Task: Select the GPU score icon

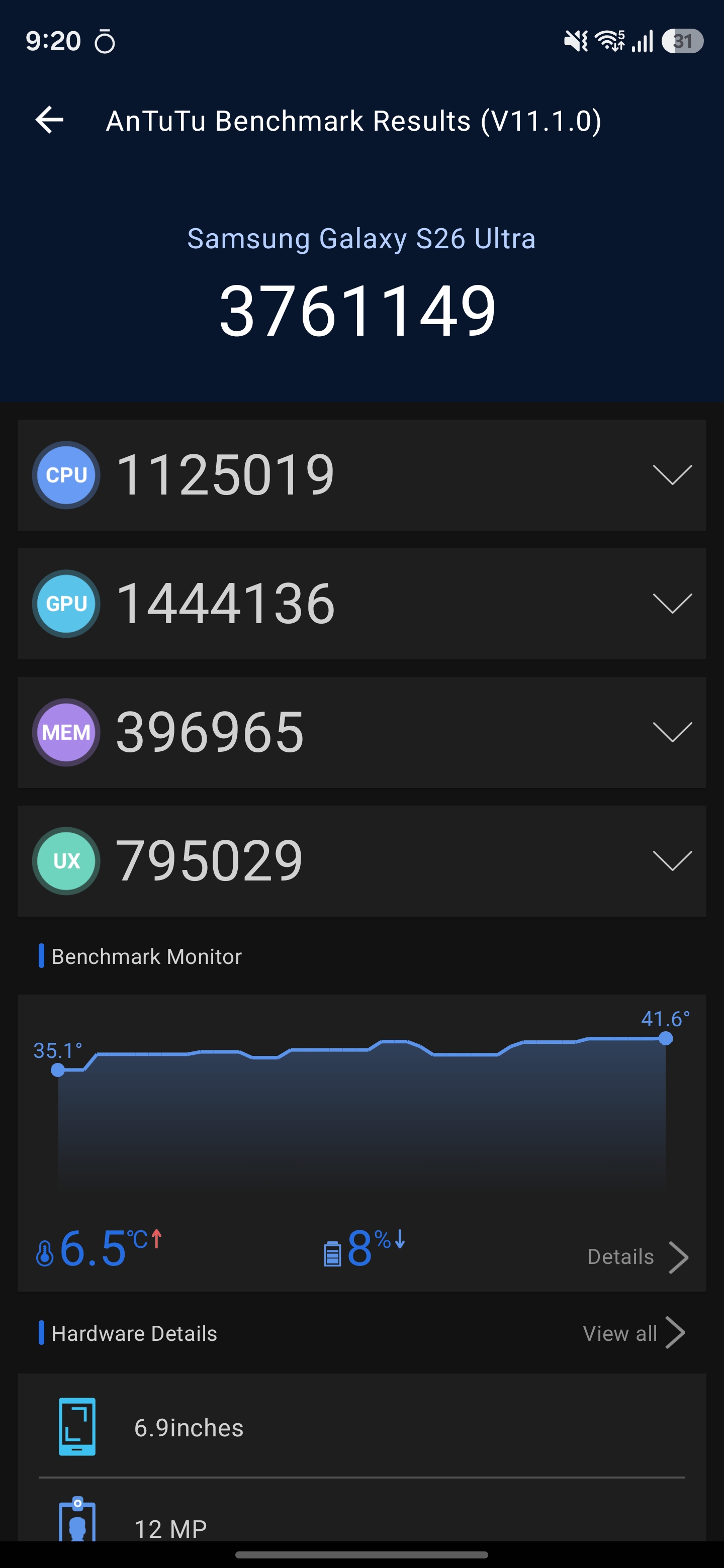Action: [66, 604]
